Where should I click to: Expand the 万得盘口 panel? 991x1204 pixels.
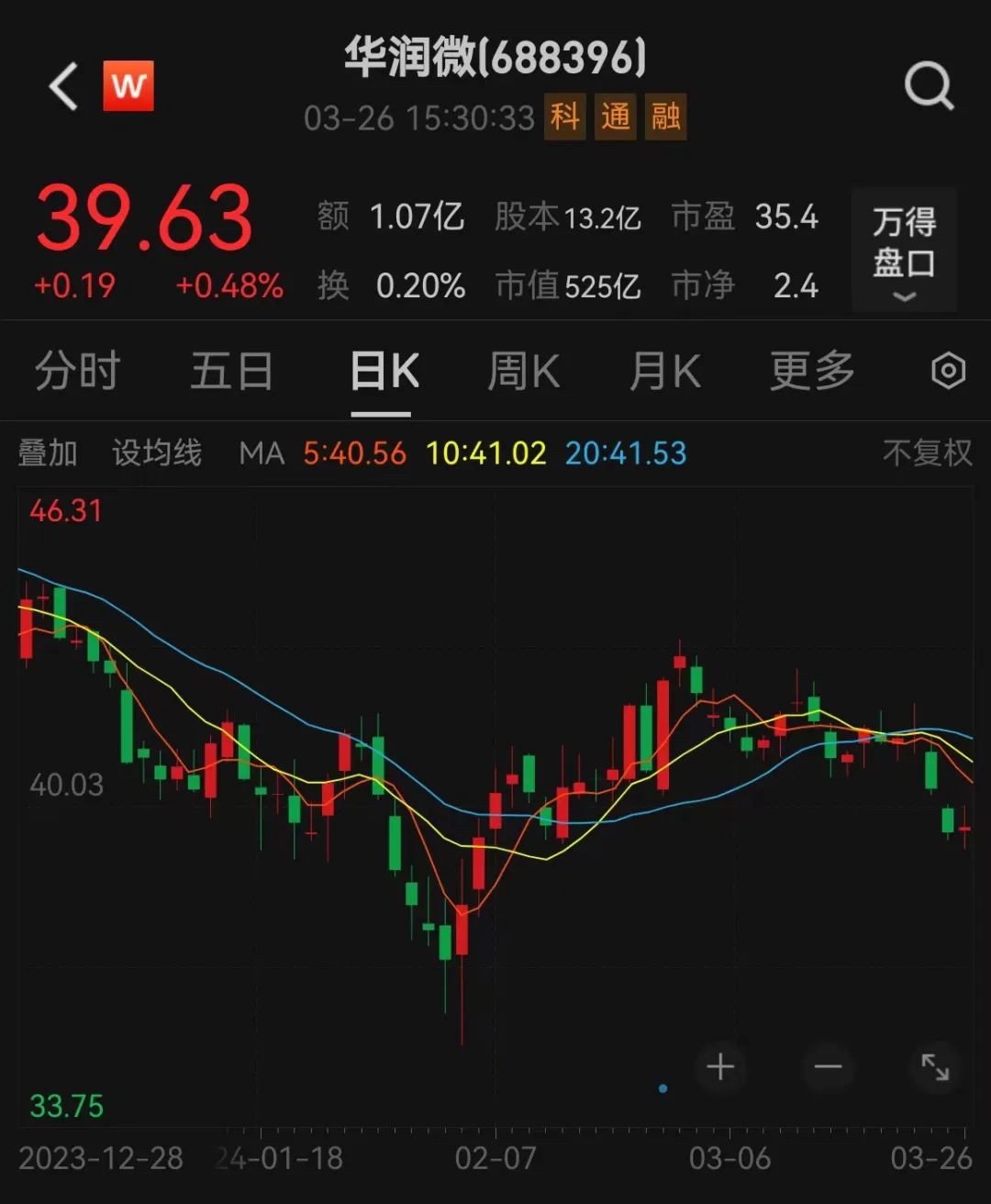point(904,250)
